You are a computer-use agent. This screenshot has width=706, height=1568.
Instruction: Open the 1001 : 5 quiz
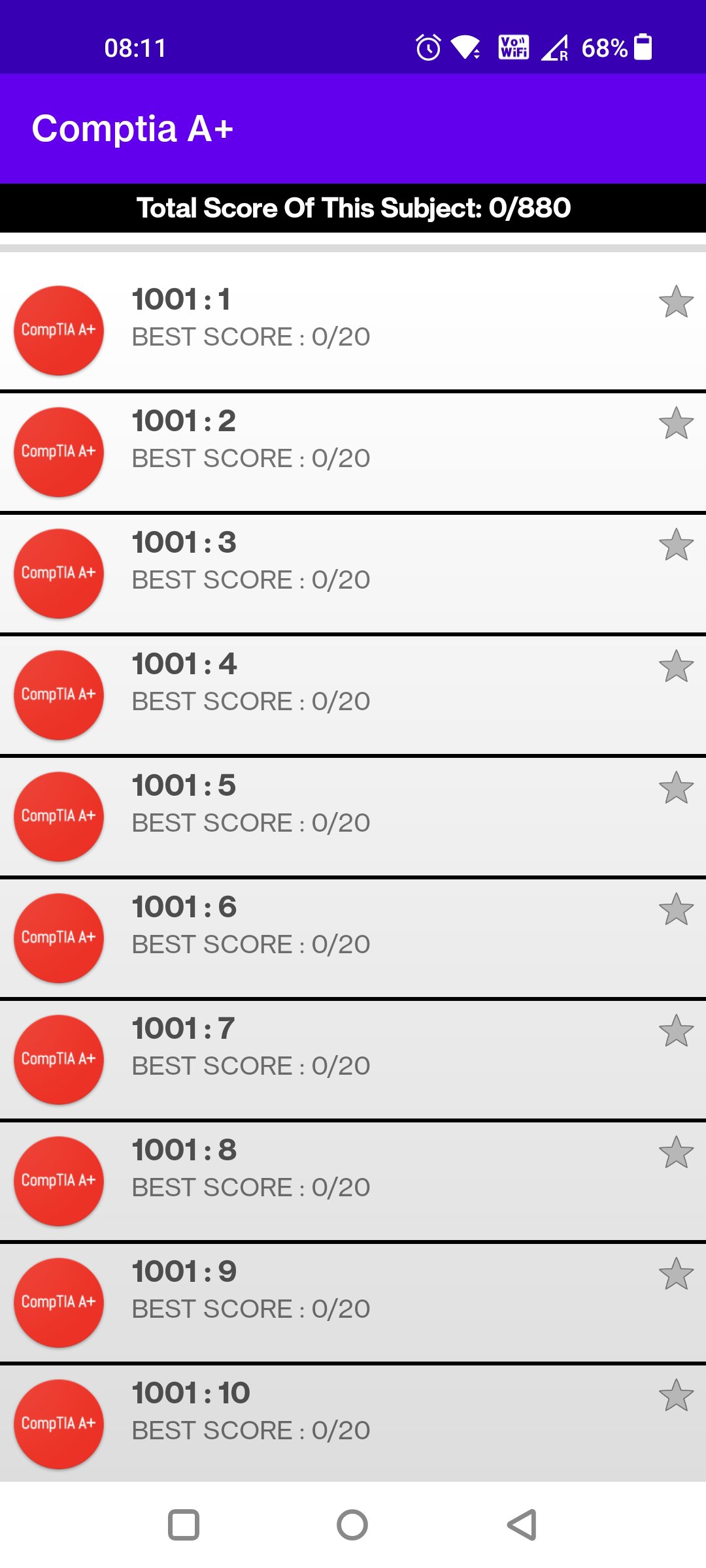click(353, 817)
